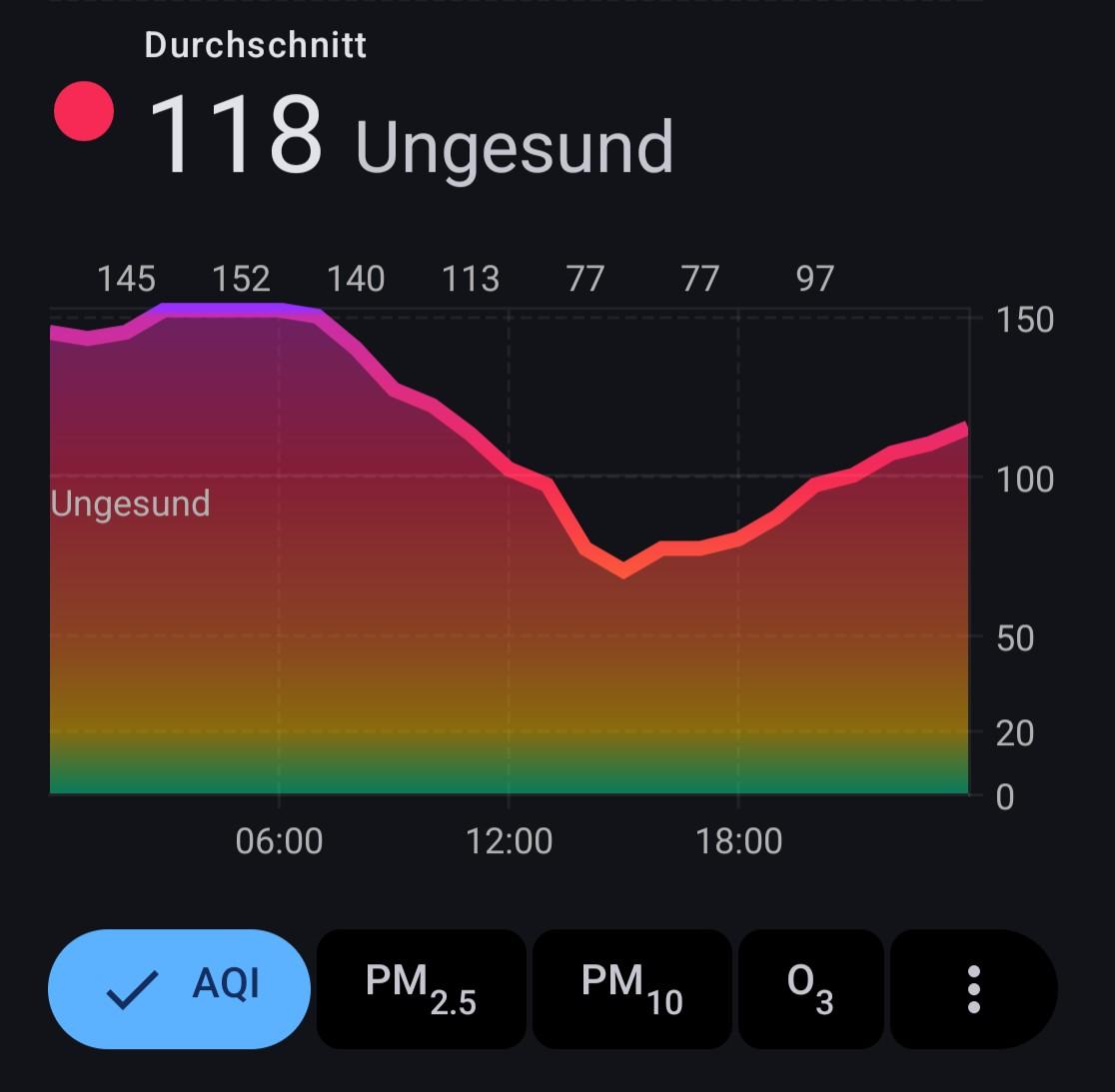Show the PM10 chart
The image size is (1115, 1092).
(x=631, y=988)
